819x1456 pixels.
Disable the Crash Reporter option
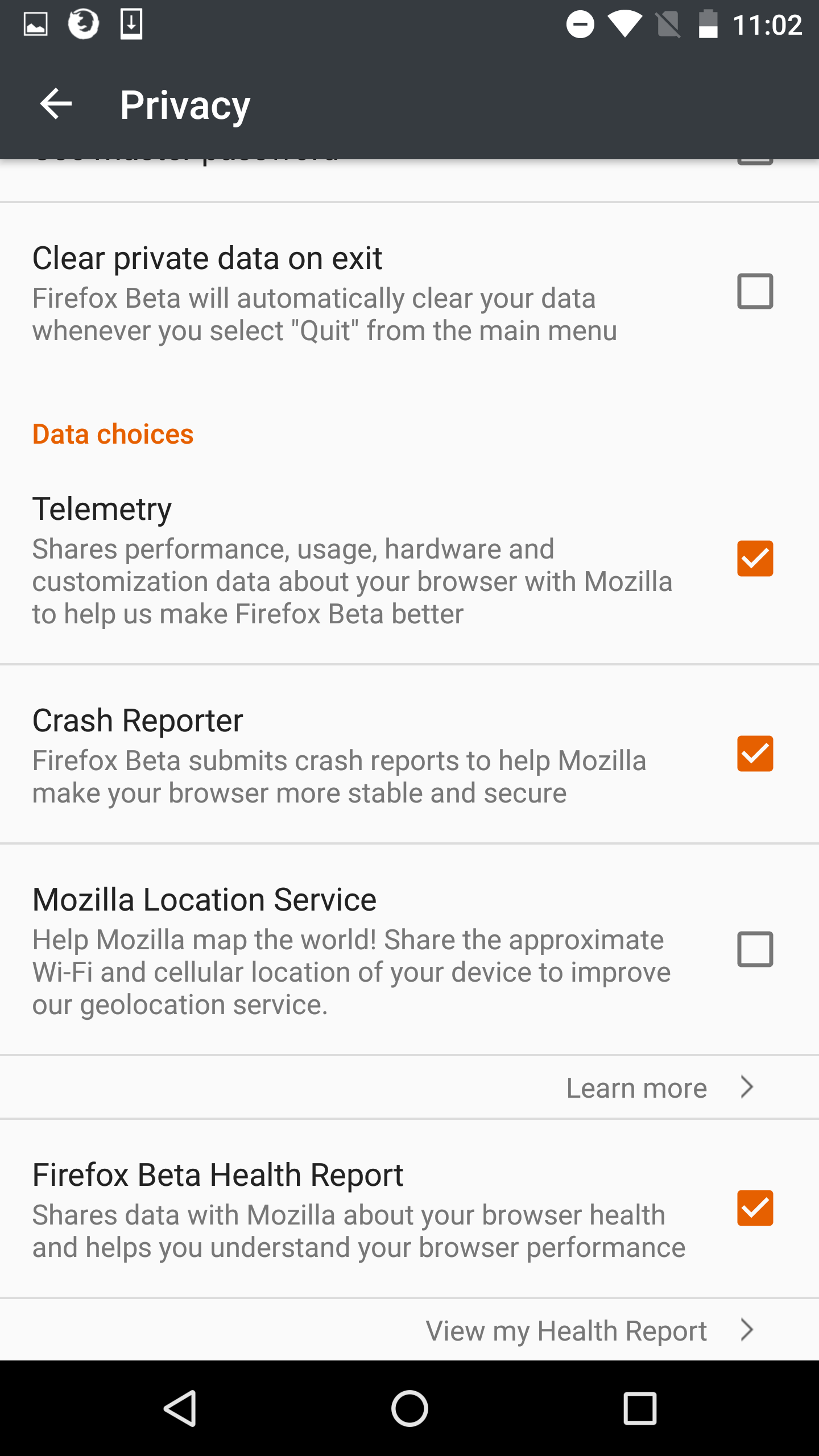point(755,754)
